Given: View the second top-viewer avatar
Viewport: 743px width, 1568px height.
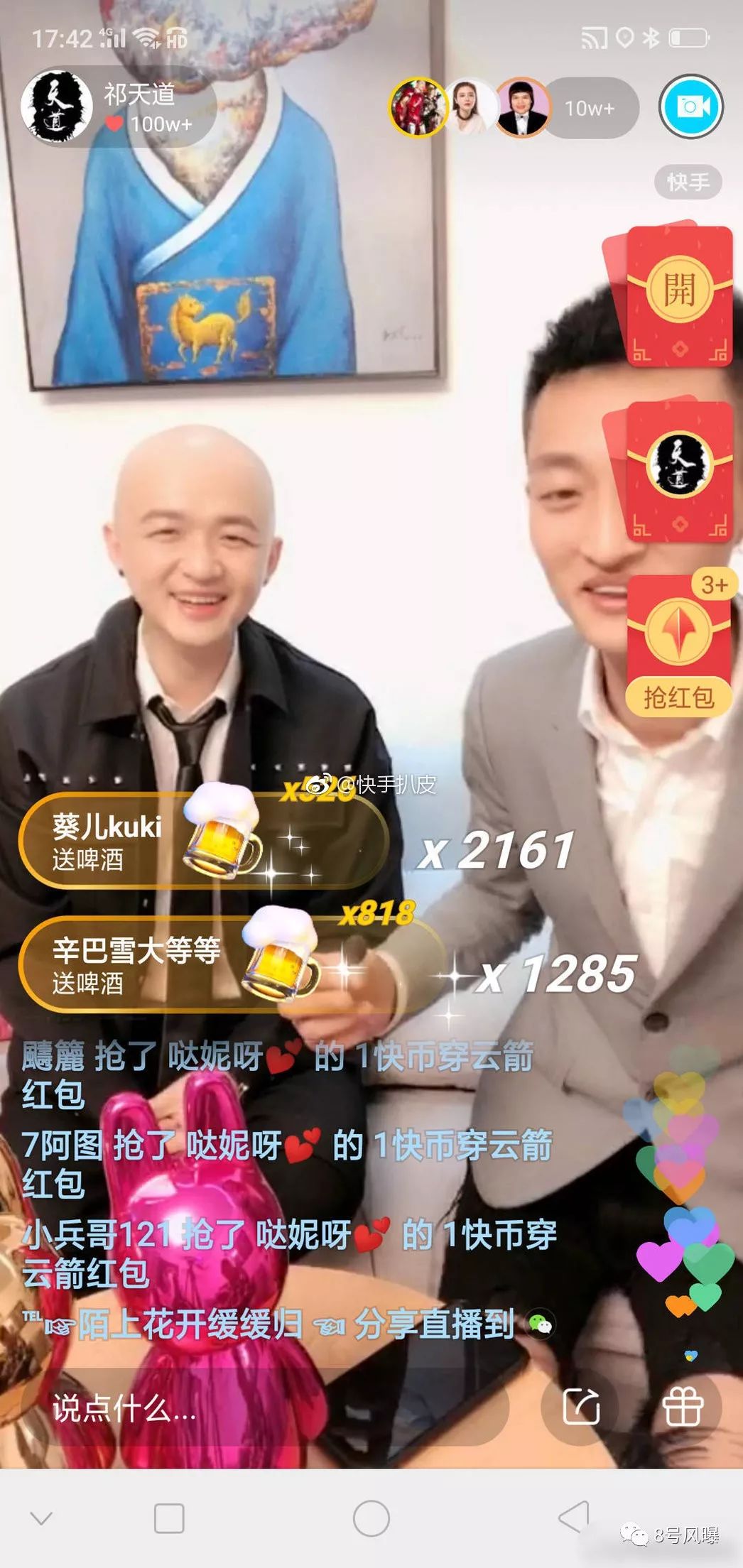Looking at the screenshot, I should tap(470, 107).
